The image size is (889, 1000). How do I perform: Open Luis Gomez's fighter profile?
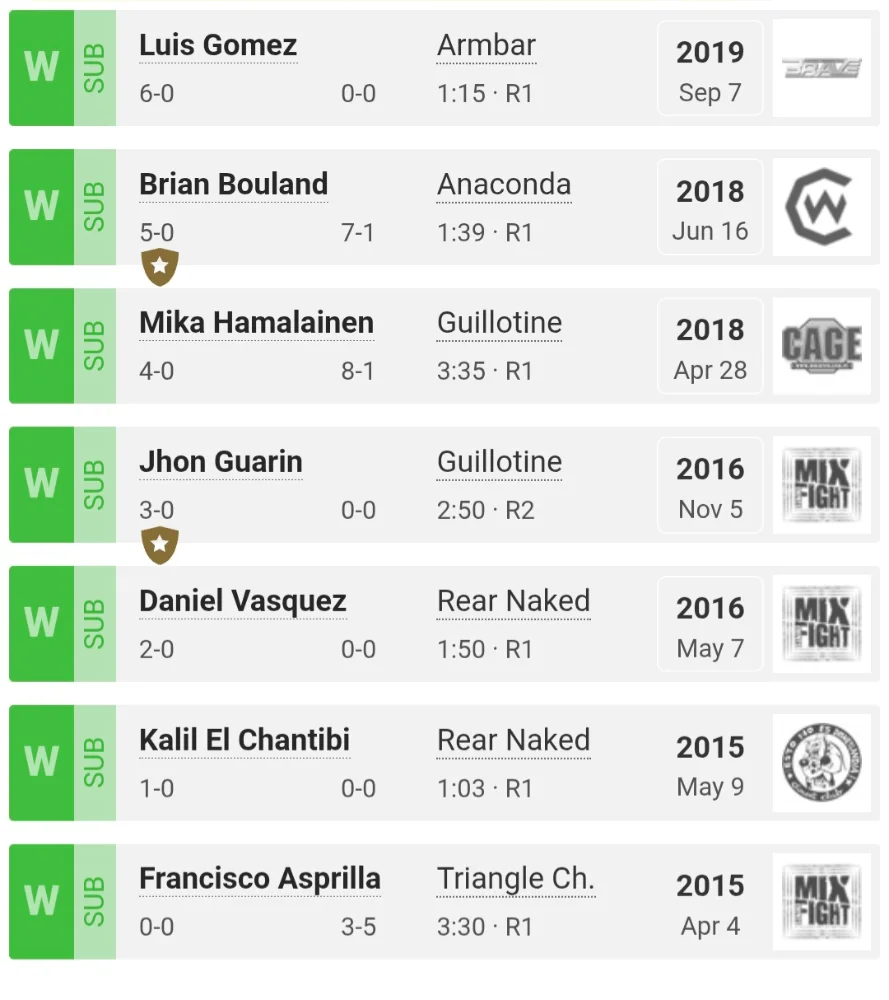click(x=218, y=46)
